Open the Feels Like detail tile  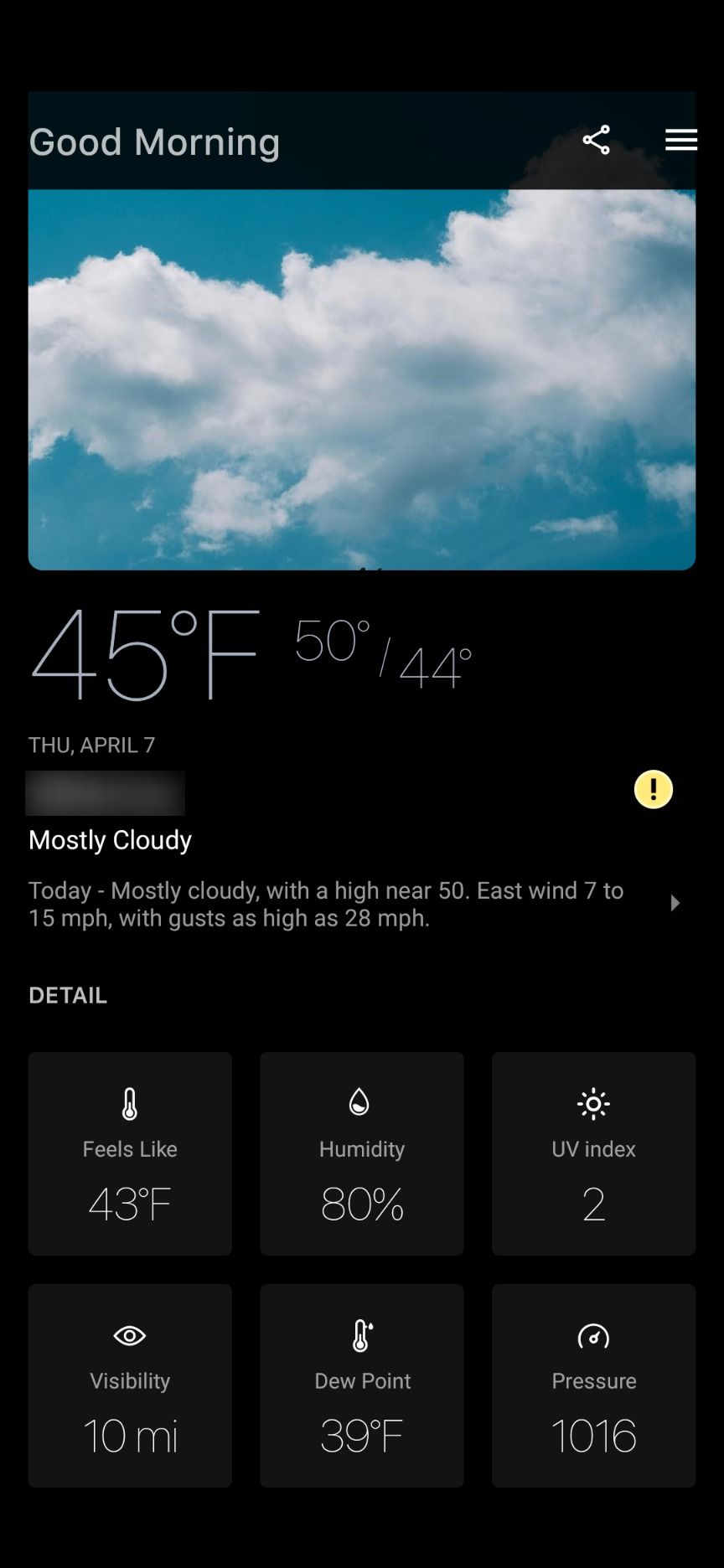[x=130, y=1154]
